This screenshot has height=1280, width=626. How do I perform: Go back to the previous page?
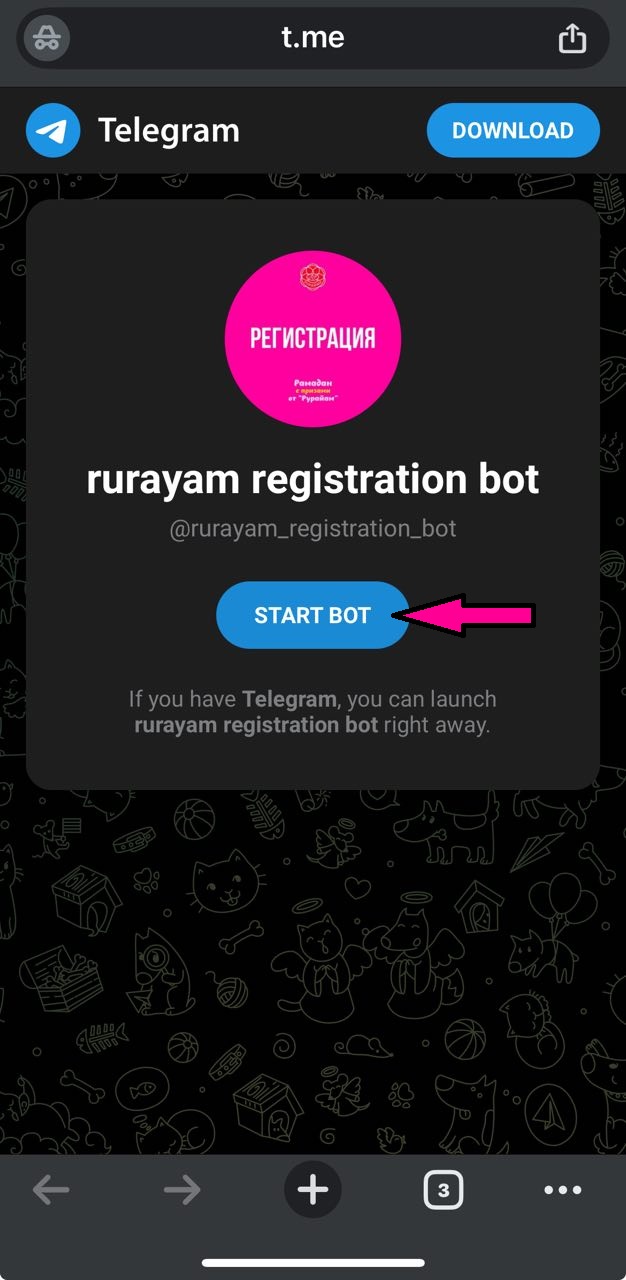click(51, 1190)
